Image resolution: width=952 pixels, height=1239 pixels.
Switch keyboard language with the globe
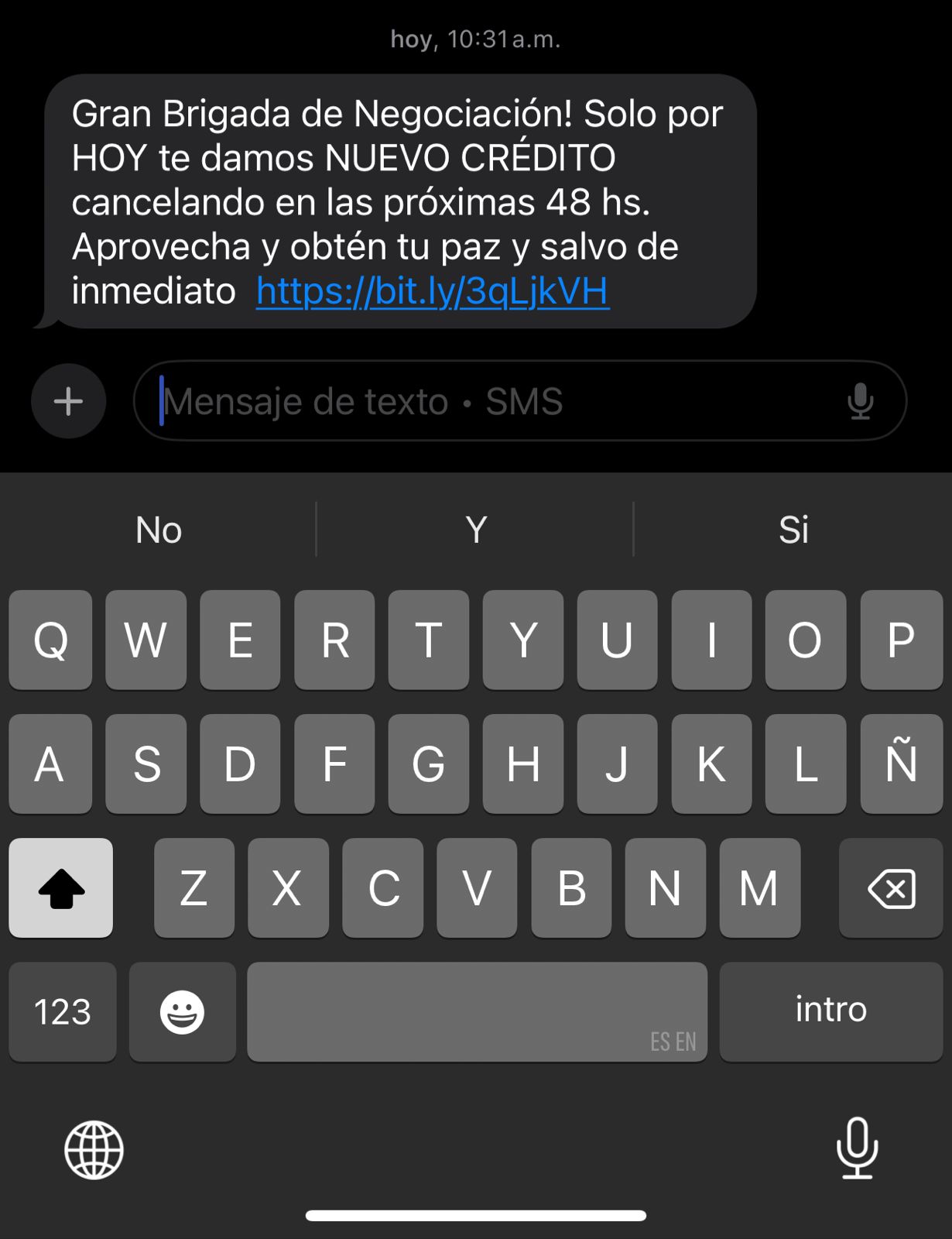[x=94, y=1149]
